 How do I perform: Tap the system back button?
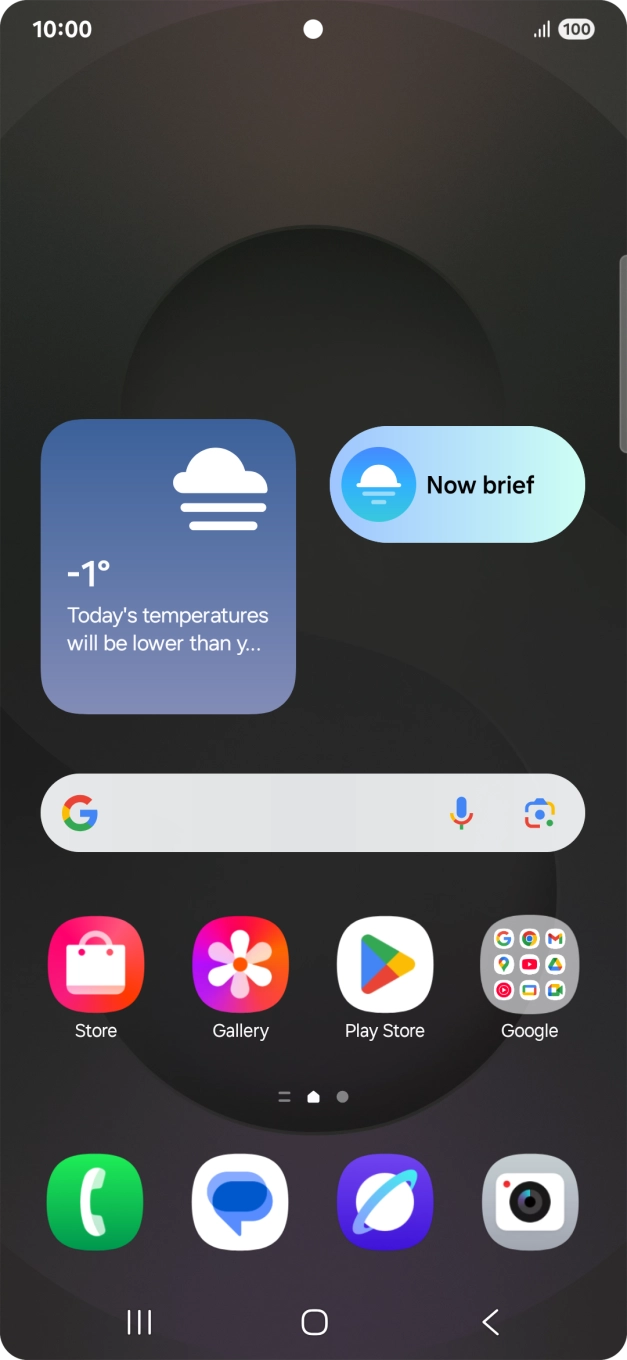click(x=490, y=1322)
